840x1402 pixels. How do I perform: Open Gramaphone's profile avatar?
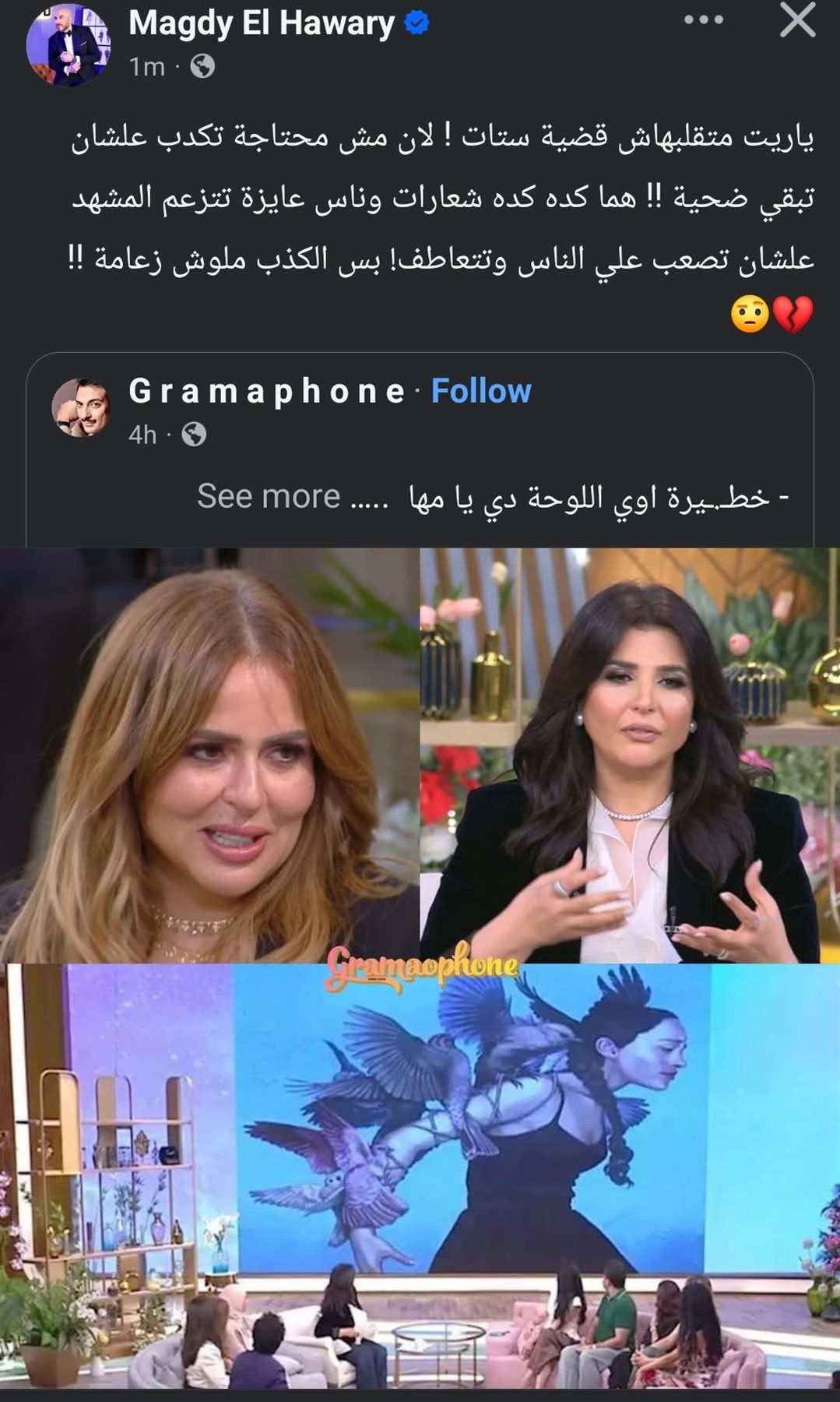[x=81, y=407]
